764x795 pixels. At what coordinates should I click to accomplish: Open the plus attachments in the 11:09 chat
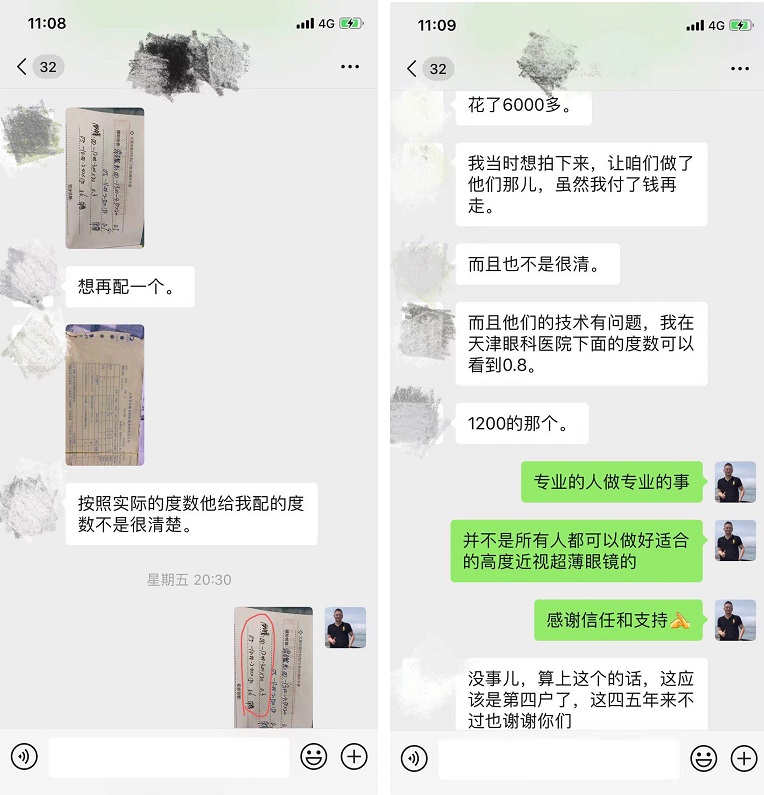click(x=743, y=758)
